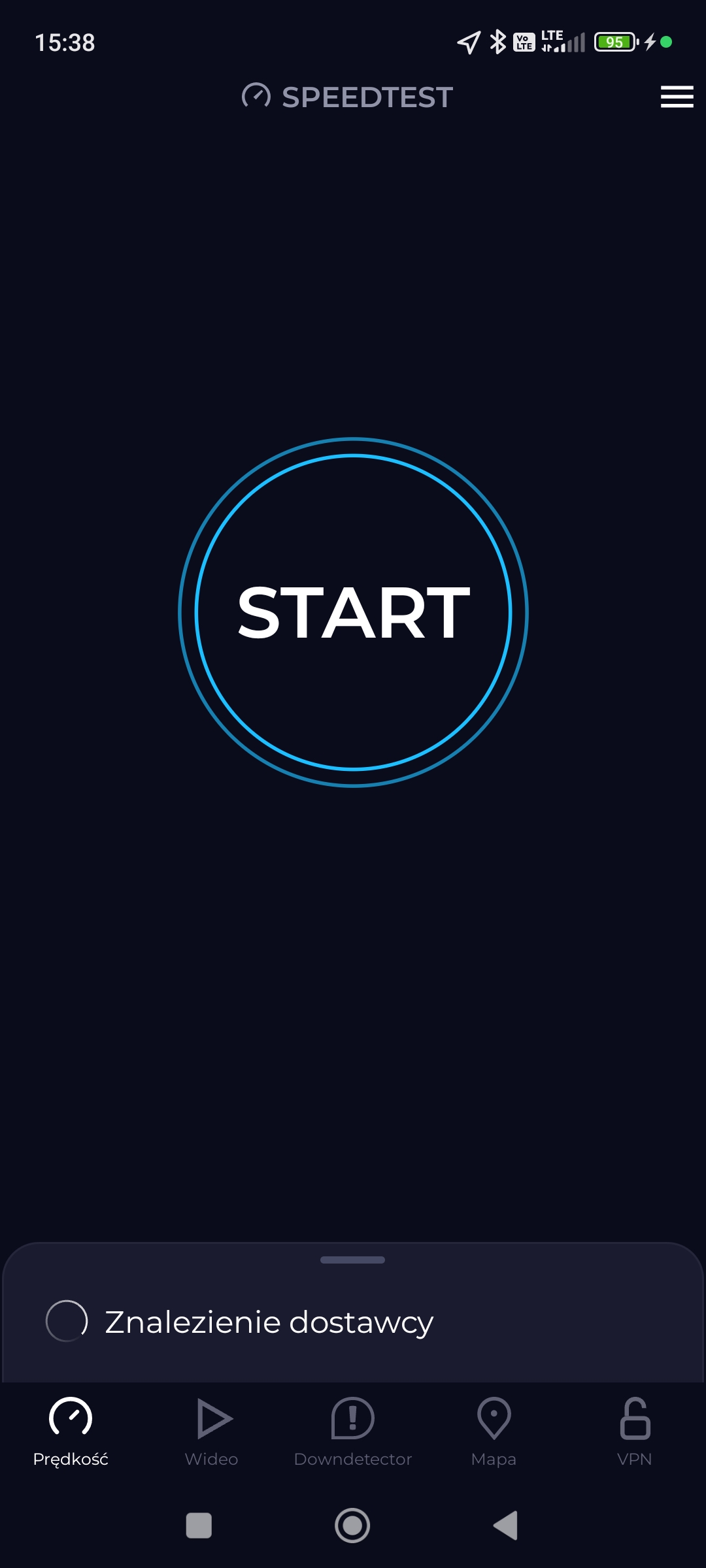
Task: Open the Downdetector tab
Action: point(353,1431)
